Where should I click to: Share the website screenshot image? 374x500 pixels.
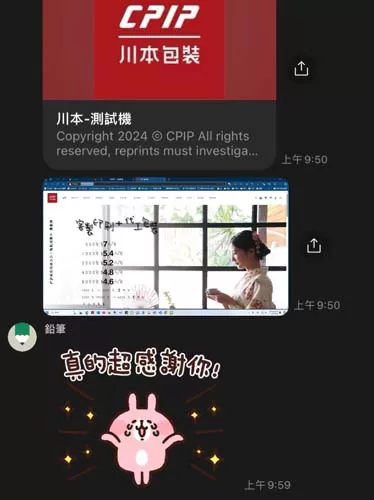click(x=314, y=246)
